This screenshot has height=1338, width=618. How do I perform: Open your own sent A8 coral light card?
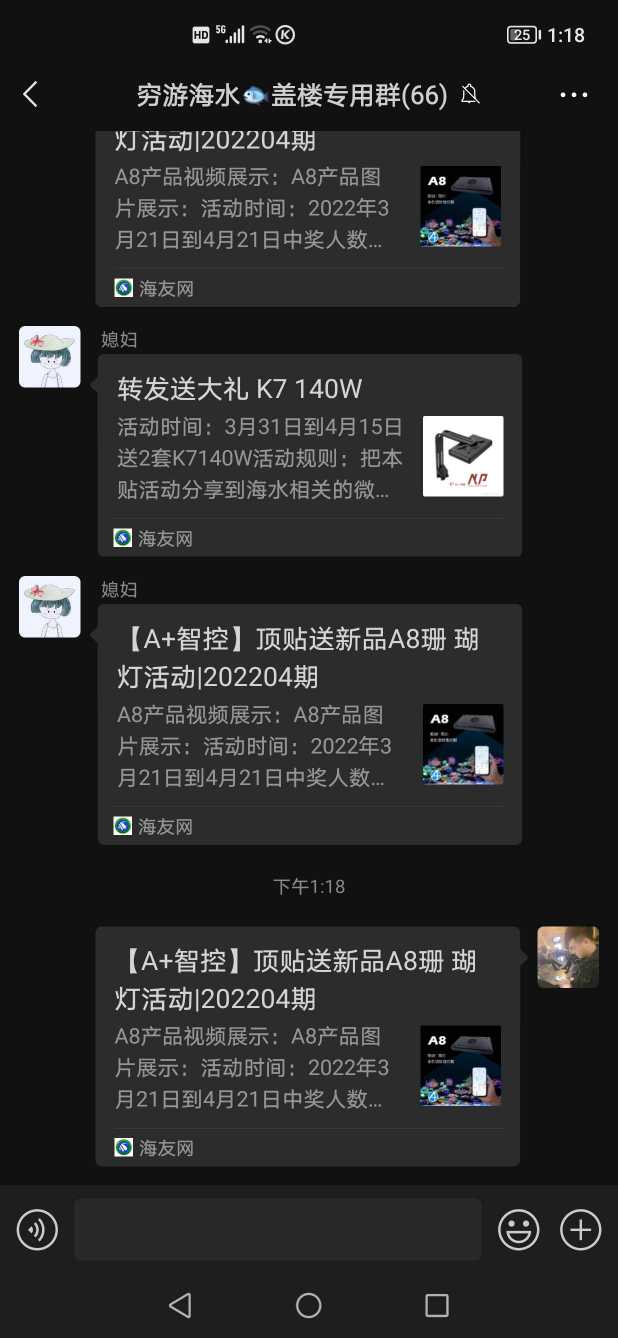(307, 1045)
